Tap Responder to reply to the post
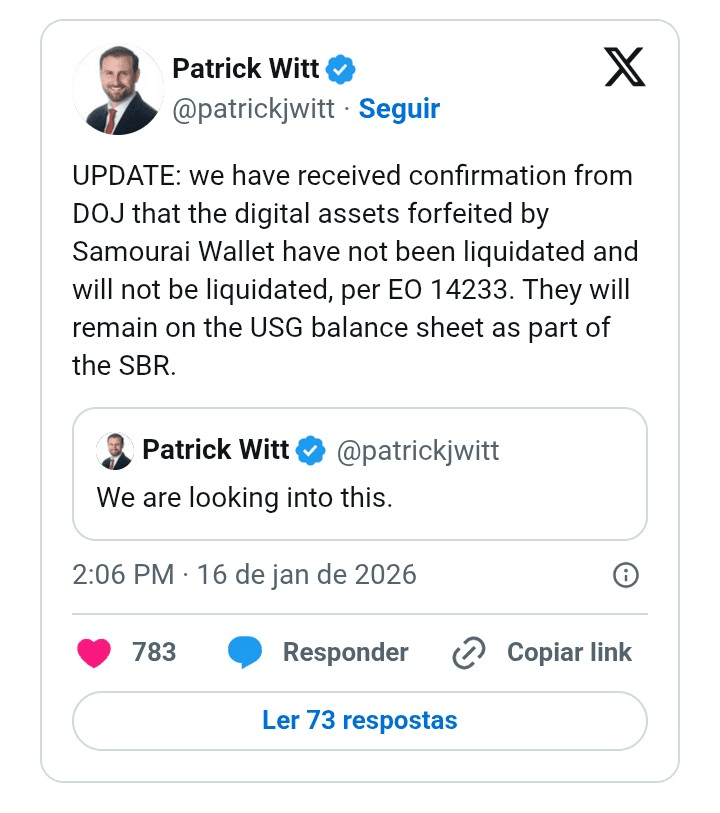720x813 pixels. coord(319,653)
